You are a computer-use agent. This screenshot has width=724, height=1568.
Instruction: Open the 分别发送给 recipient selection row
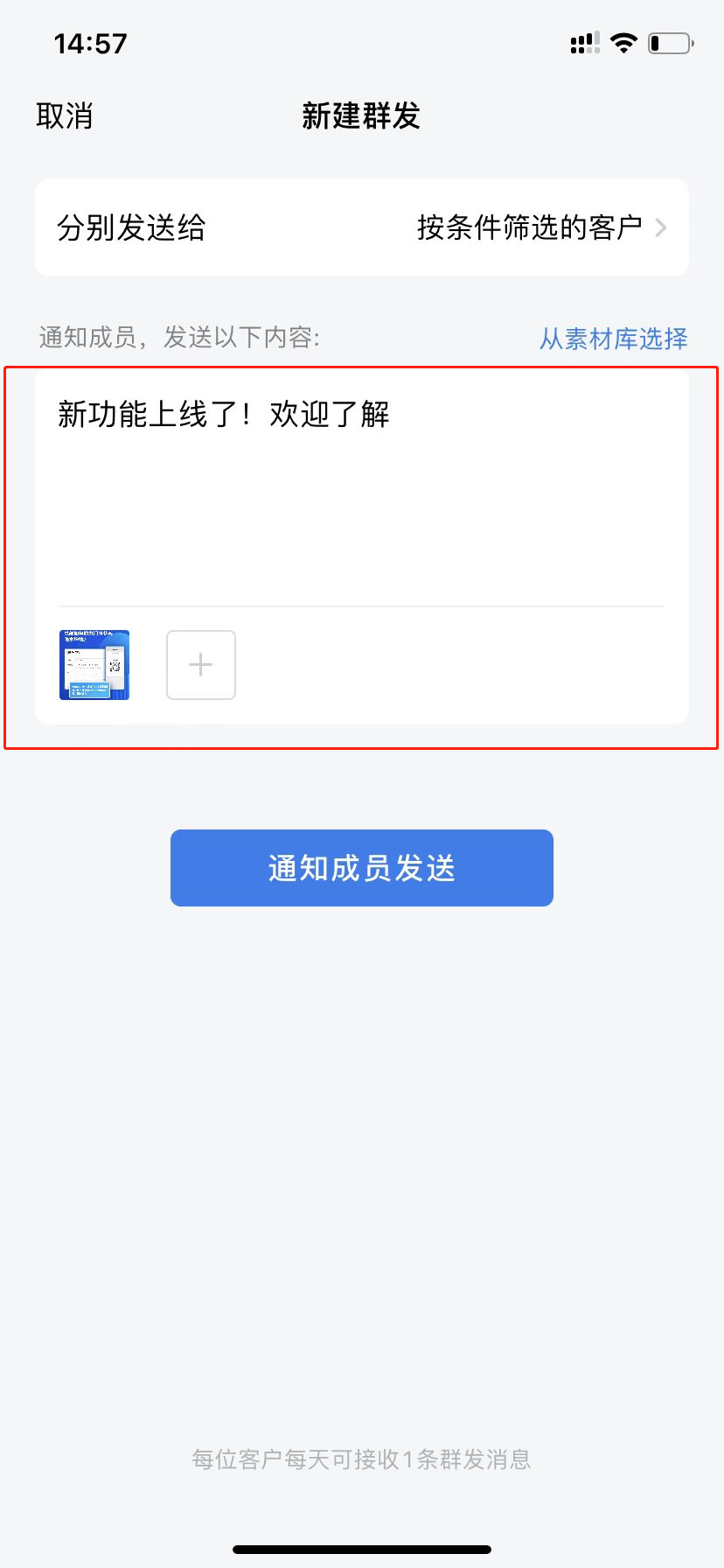362,227
